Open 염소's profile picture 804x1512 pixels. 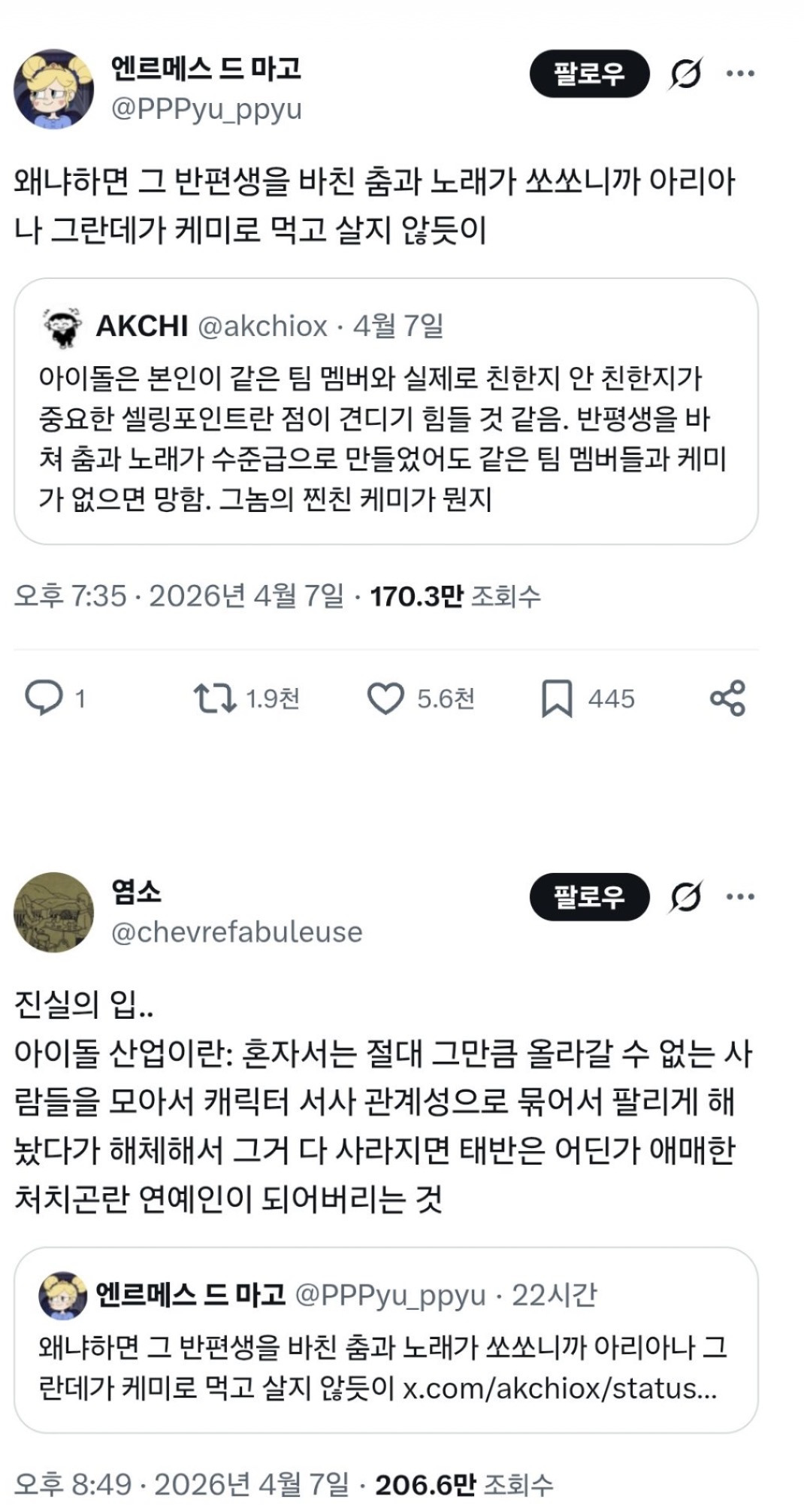pos(53,912)
